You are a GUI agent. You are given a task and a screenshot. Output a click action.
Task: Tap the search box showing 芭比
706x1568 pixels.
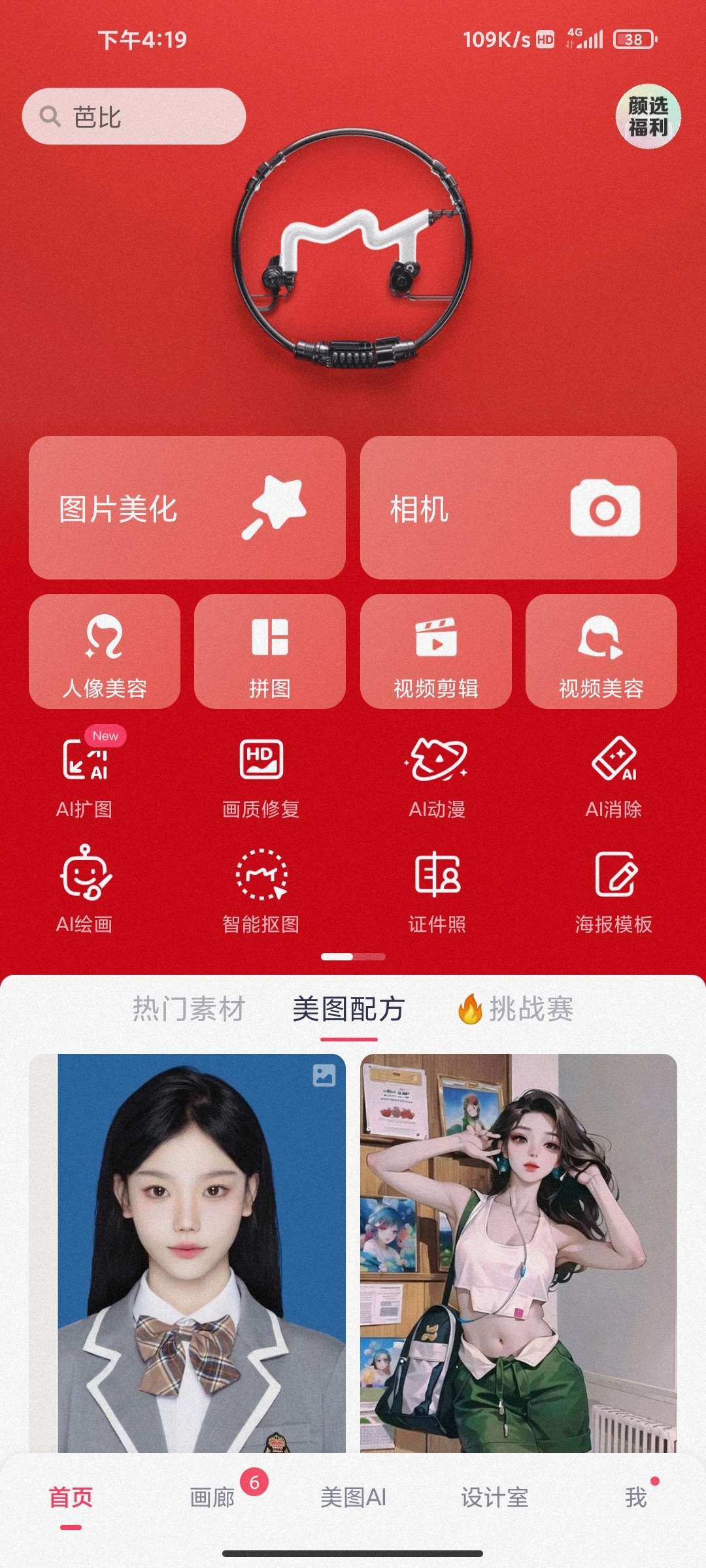(x=134, y=117)
